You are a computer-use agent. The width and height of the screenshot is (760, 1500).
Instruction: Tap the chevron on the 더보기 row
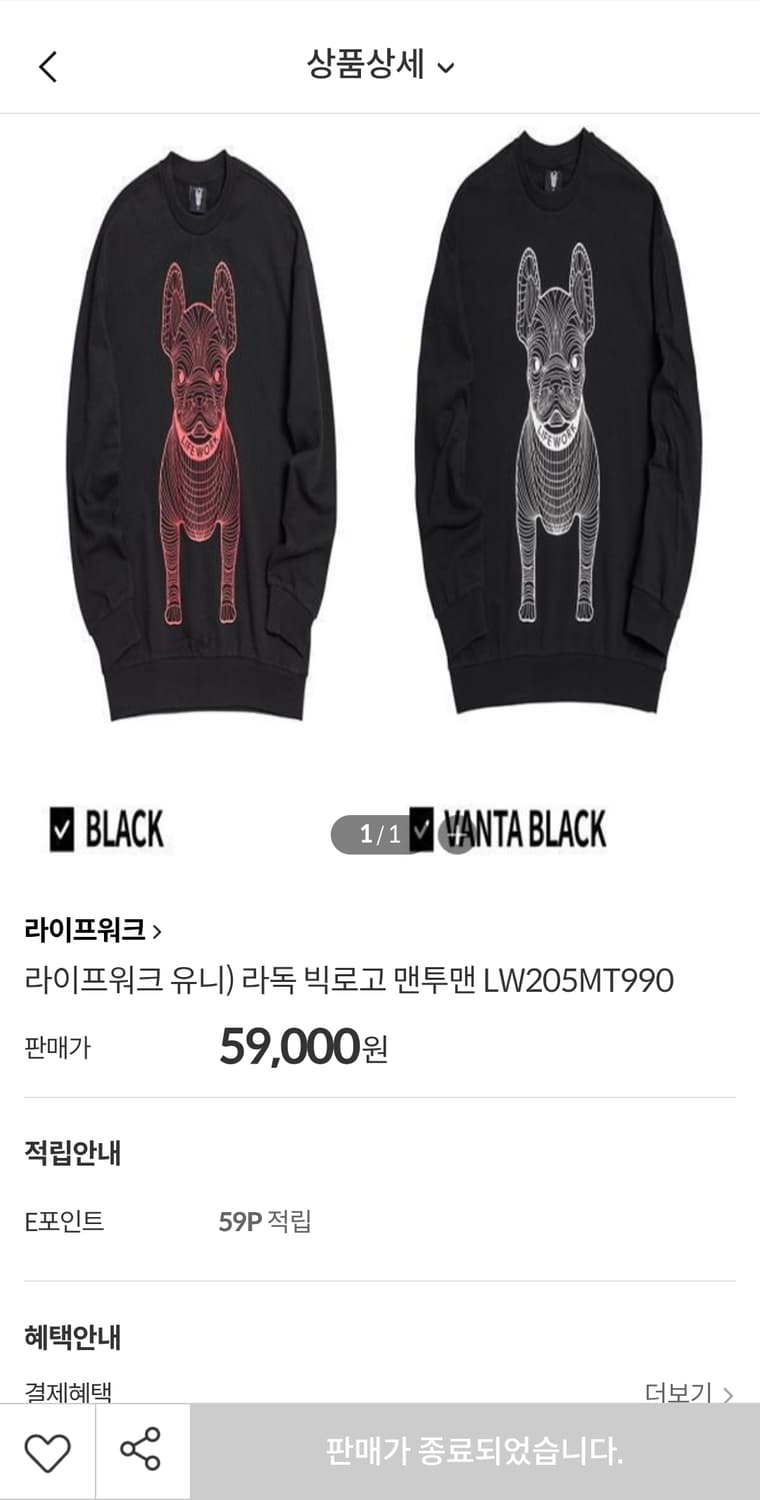coord(729,1391)
